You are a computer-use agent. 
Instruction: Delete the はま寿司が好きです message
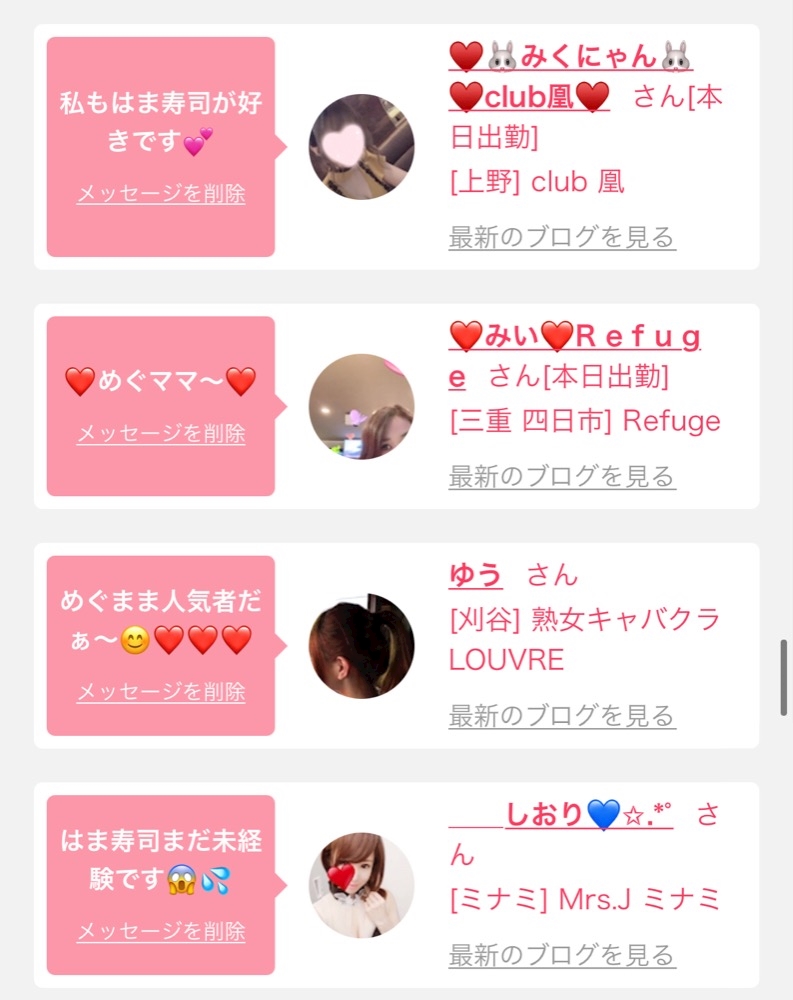[161, 194]
